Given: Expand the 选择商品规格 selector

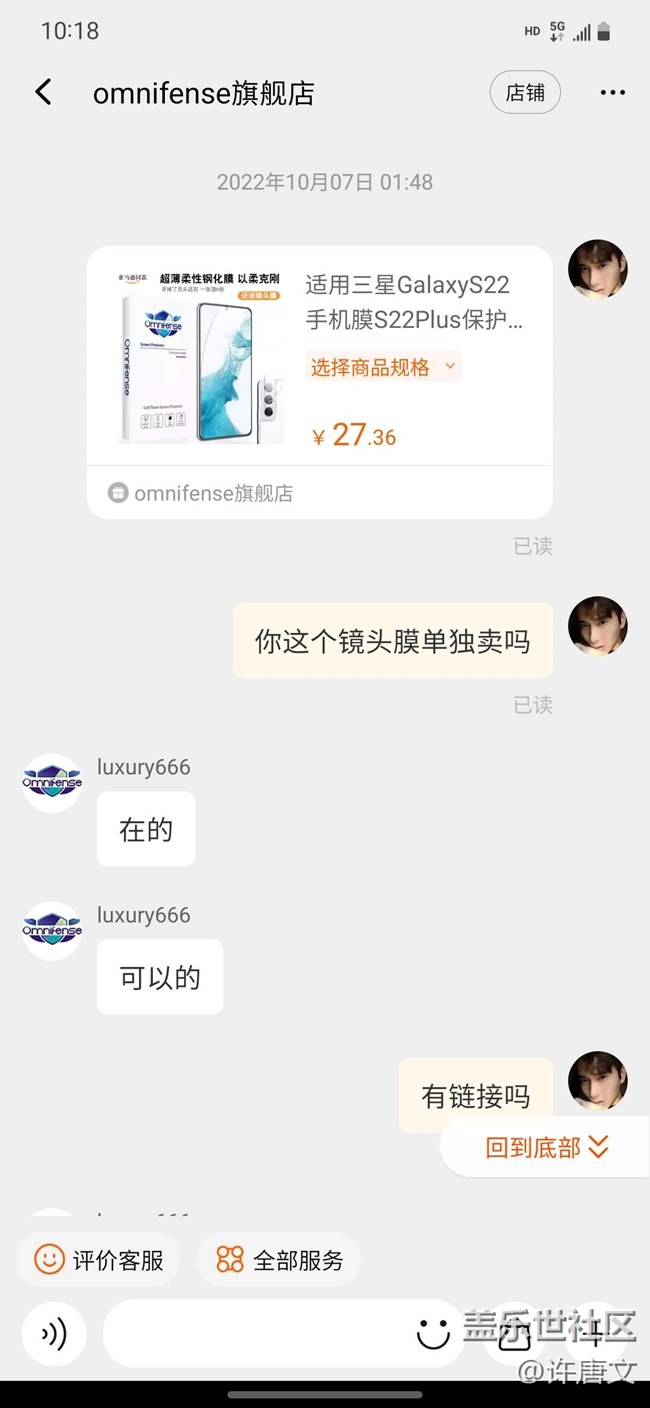Looking at the screenshot, I should tap(382, 367).
